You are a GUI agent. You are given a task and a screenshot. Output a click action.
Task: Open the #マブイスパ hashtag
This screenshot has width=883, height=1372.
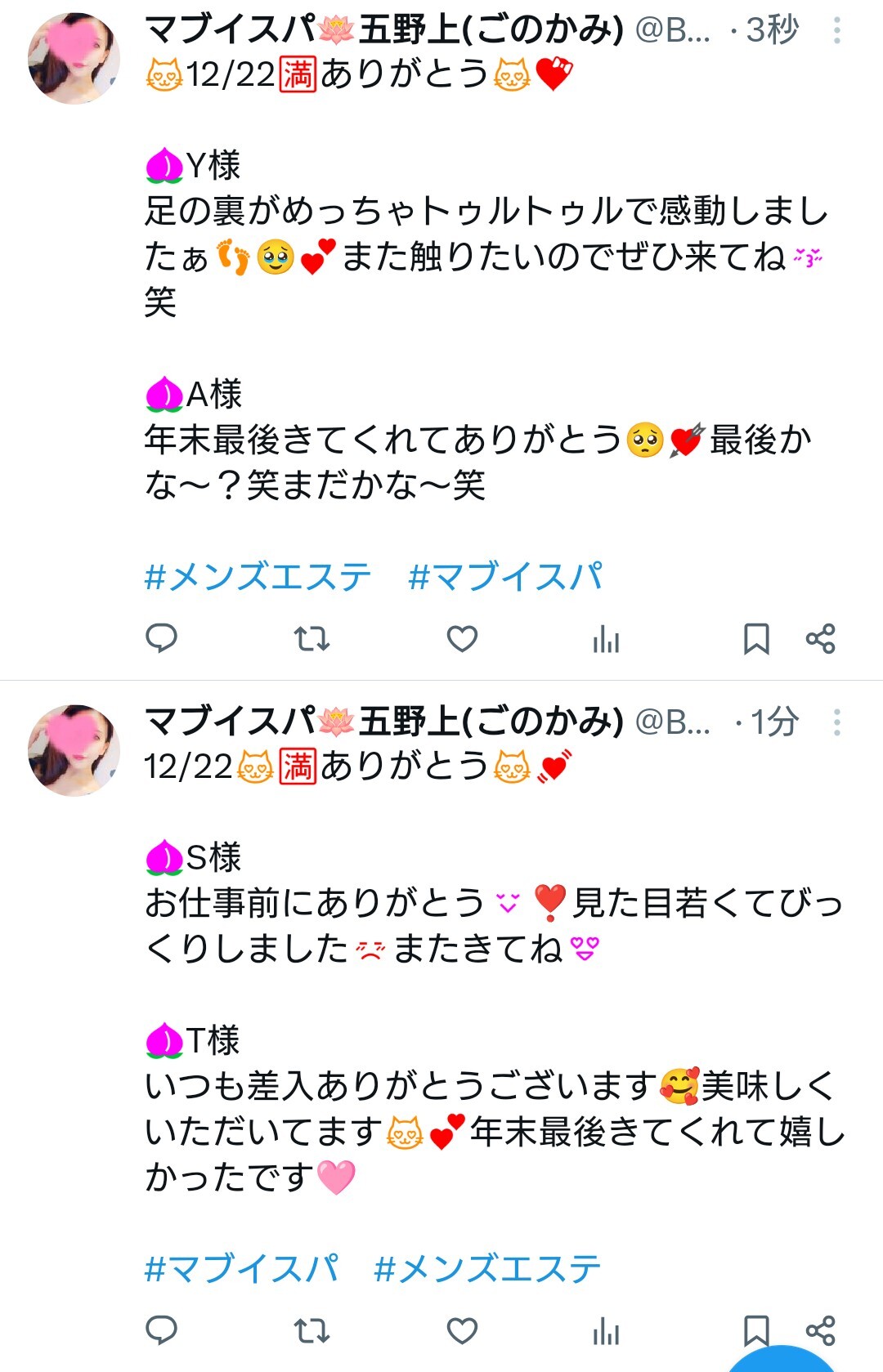[507, 577]
